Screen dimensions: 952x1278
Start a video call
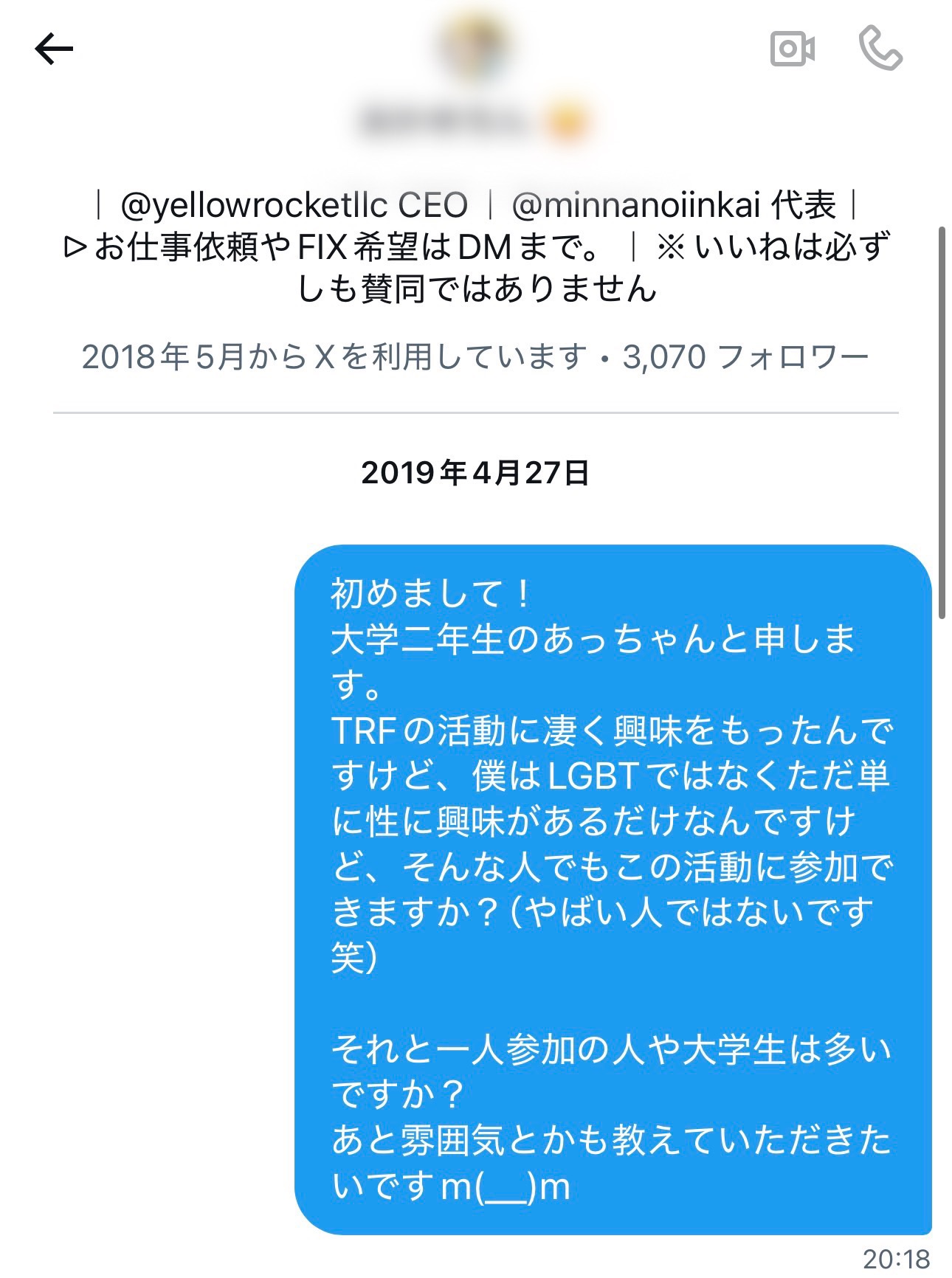click(x=792, y=49)
